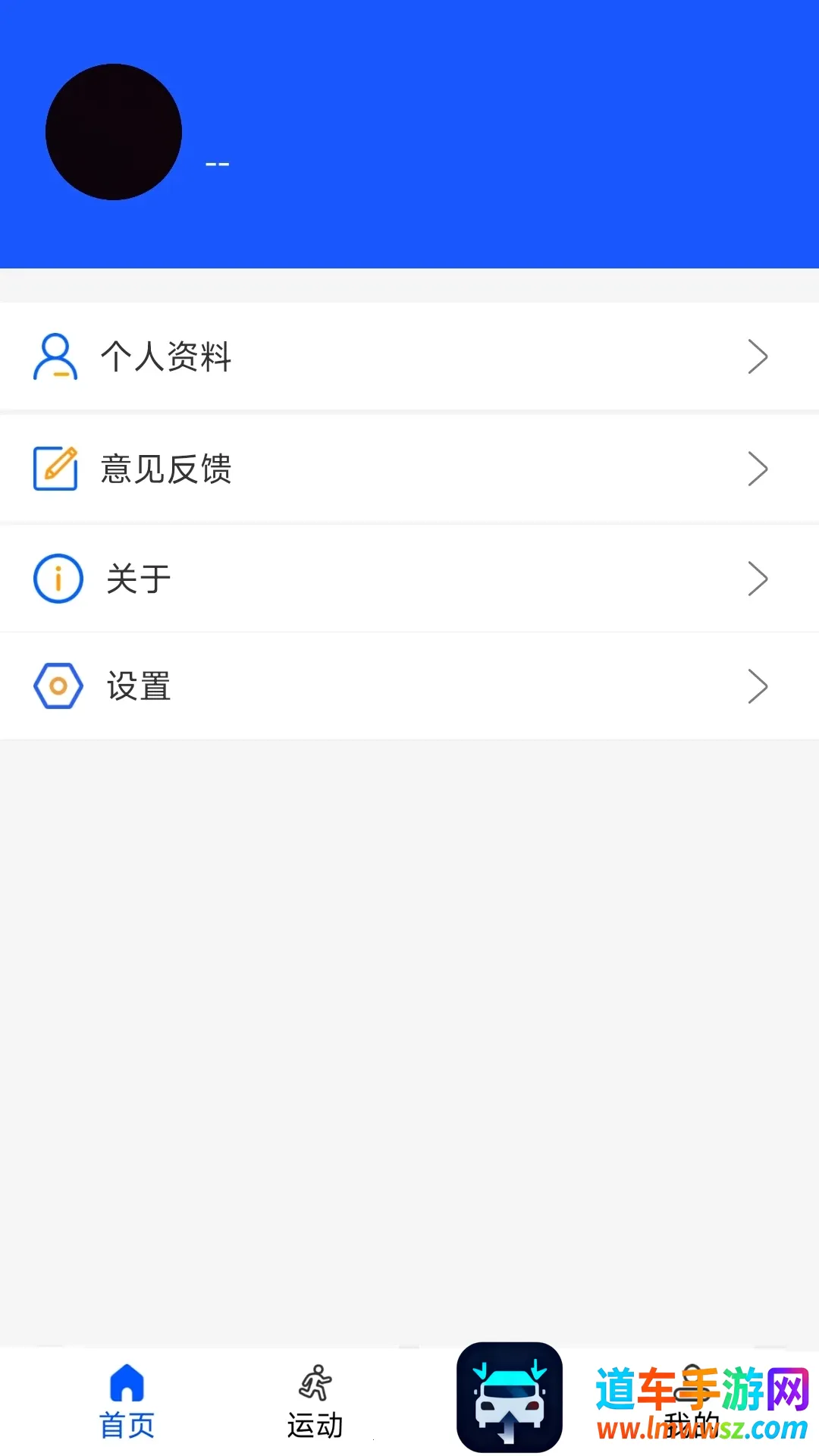Open 个人资料 (personal profile)
This screenshot has width=819, height=1456.
coord(409,356)
